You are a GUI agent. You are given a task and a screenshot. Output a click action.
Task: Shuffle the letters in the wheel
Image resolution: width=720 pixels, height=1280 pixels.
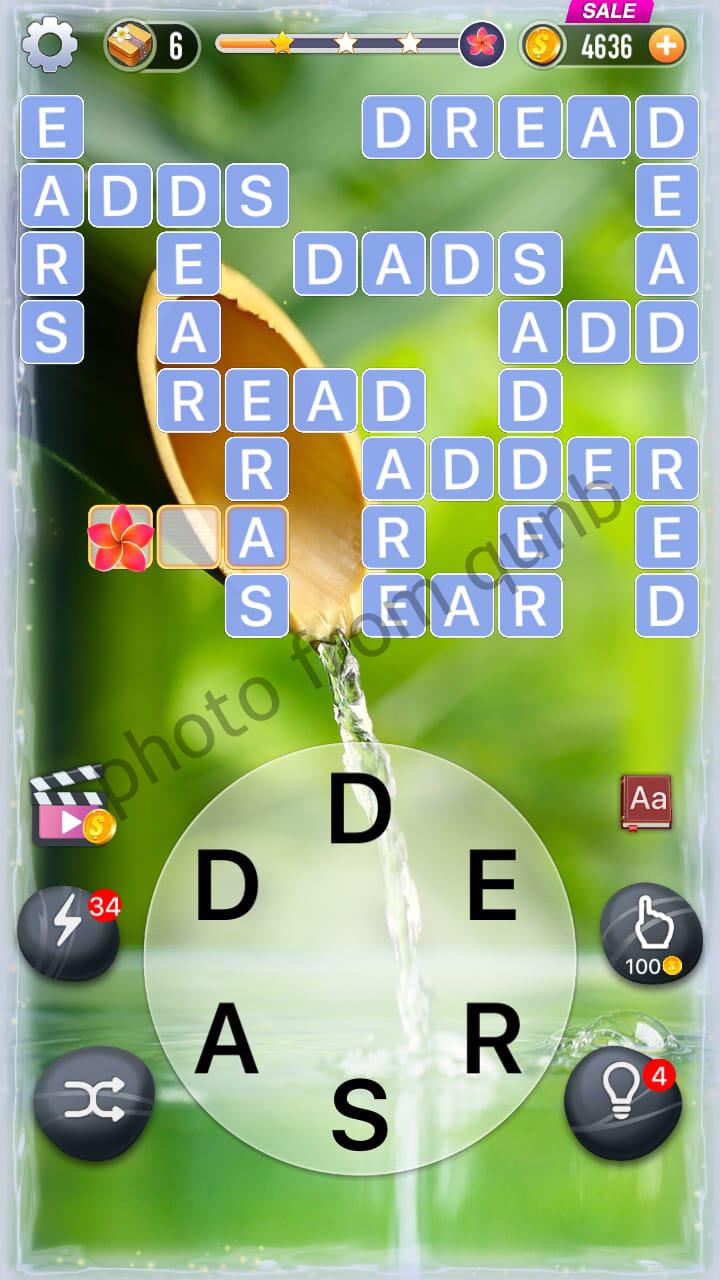point(93,1102)
